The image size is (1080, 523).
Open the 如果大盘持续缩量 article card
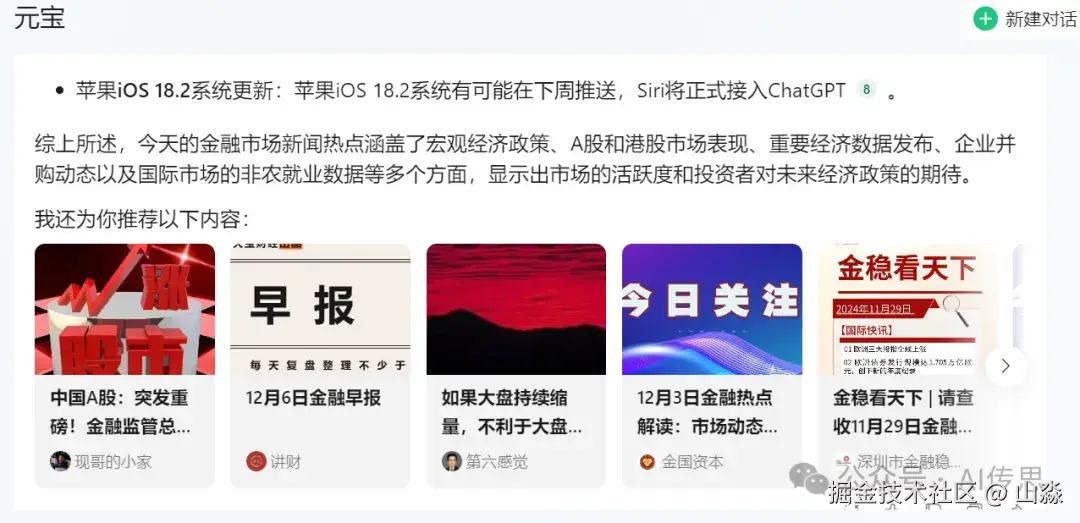coord(516,365)
